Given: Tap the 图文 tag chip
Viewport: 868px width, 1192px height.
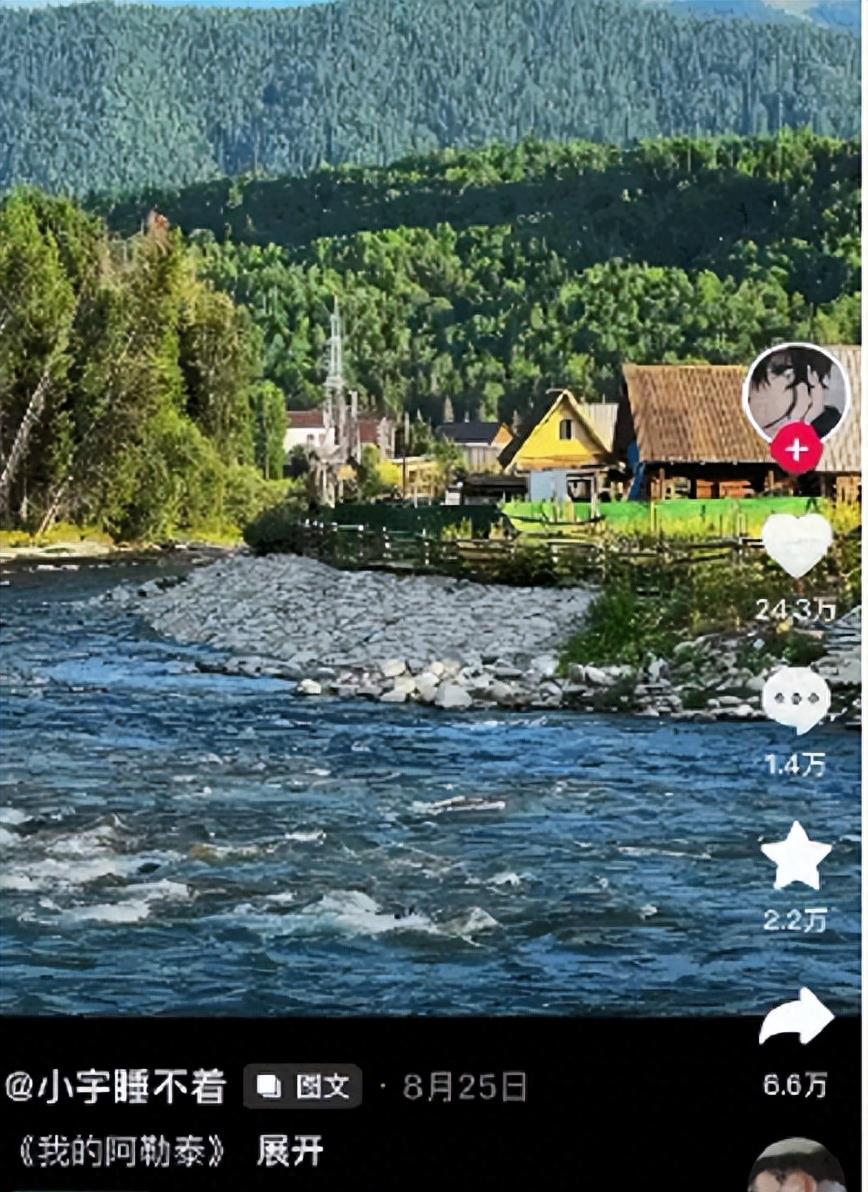Looking at the screenshot, I should click(302, 1086).
